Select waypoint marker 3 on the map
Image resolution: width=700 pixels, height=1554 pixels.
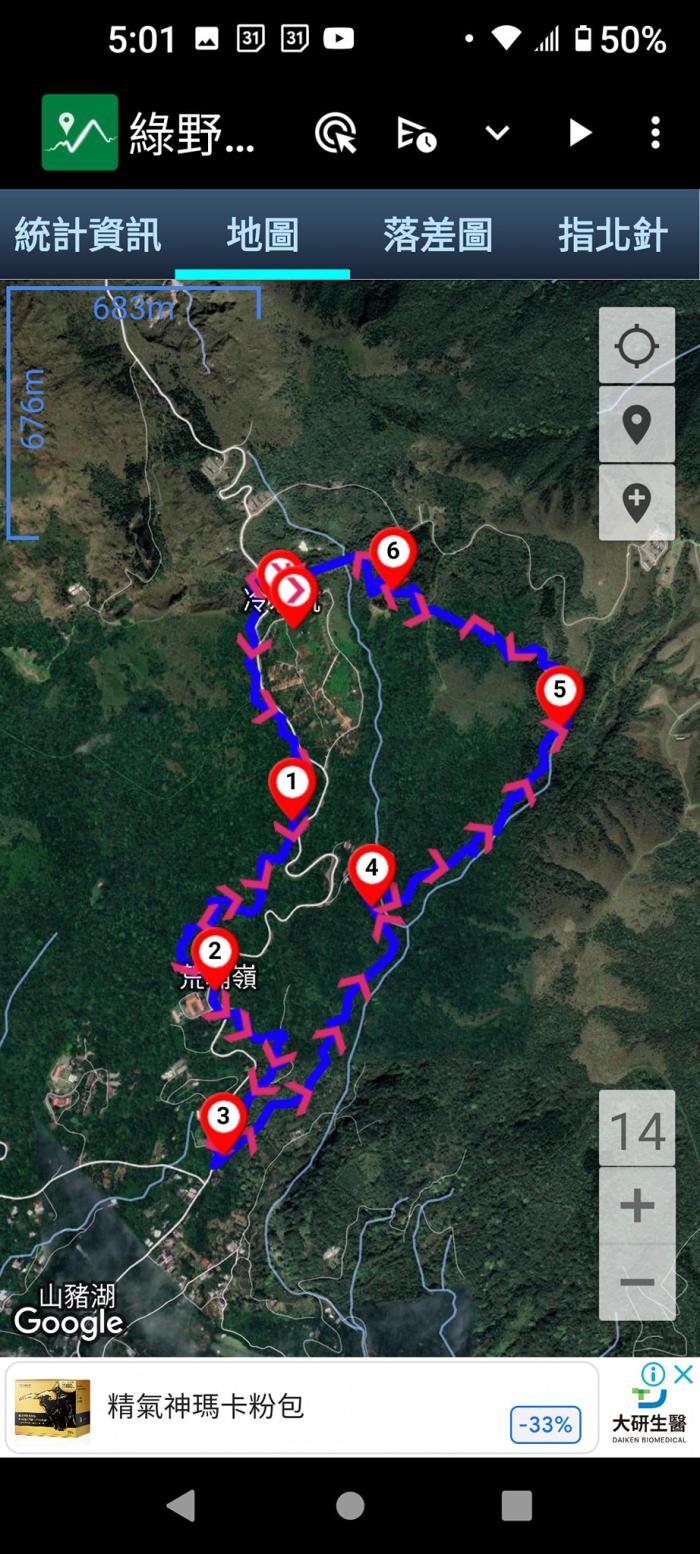[x=222, y=1118]
